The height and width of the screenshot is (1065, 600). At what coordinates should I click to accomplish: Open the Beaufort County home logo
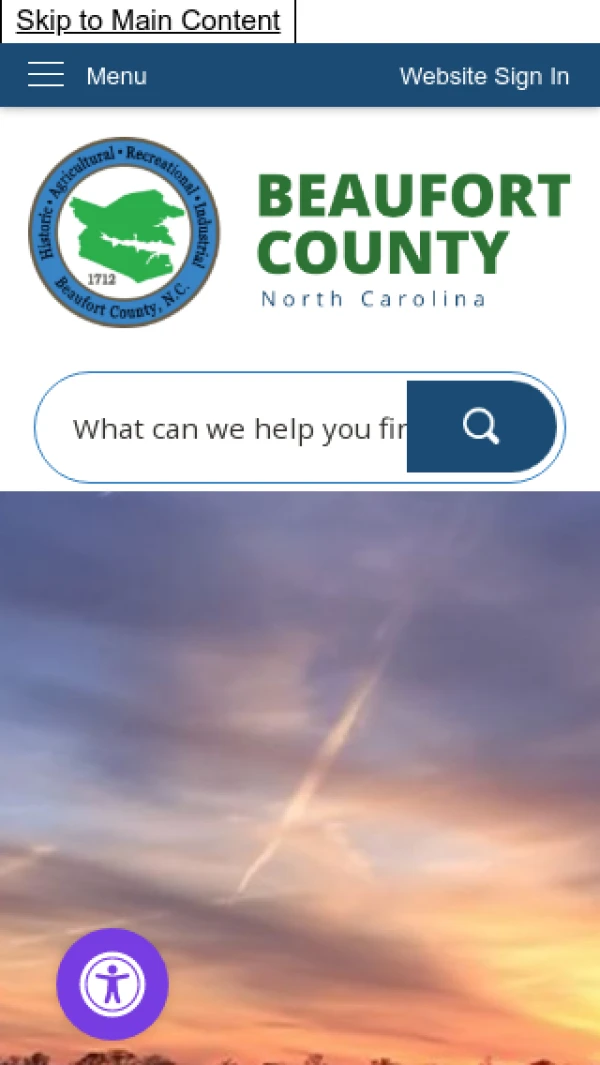tap(299, 232)
